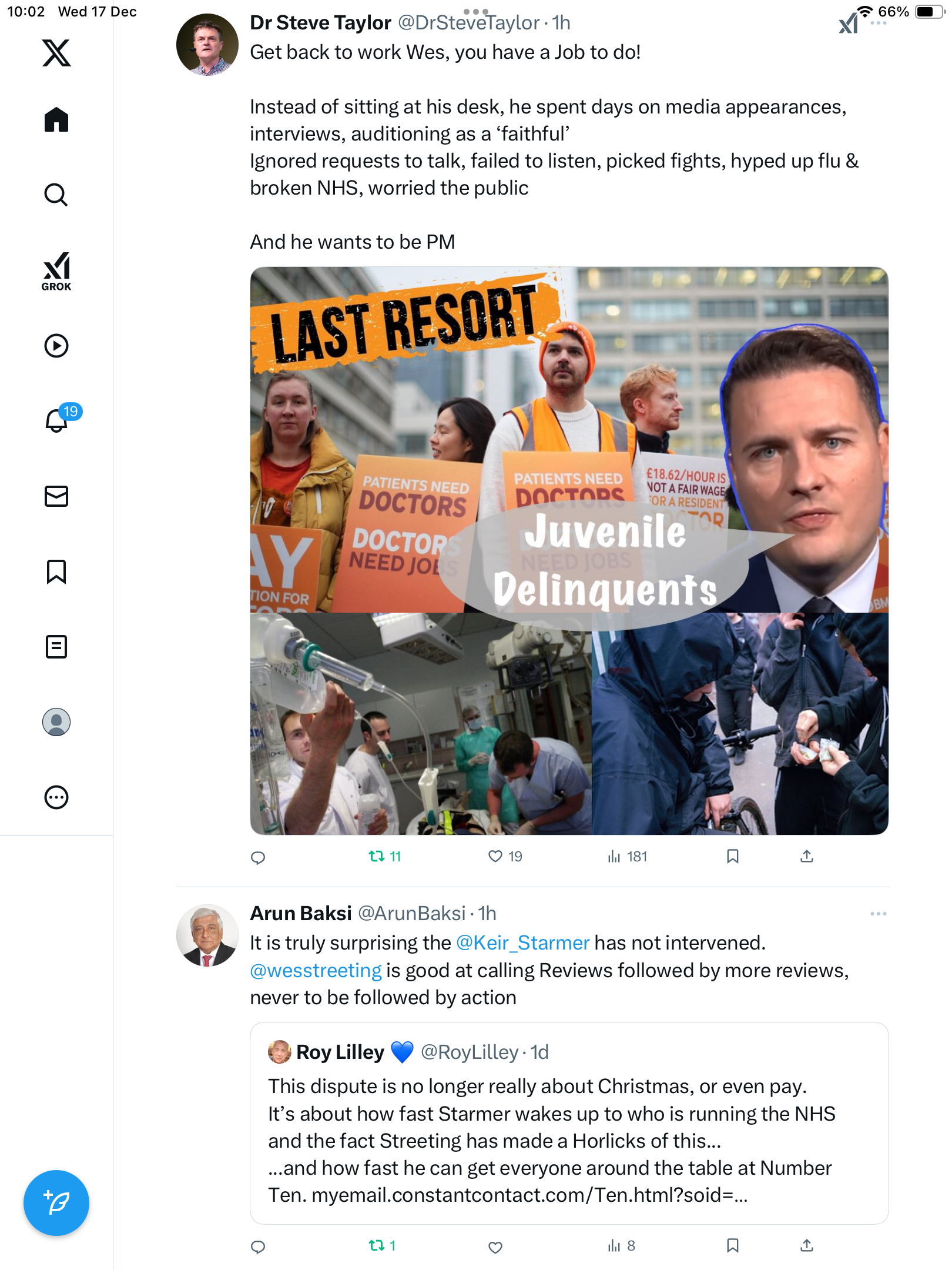952x1270 pixels.
Task: Open the notifications bell with 19 badge
Action: 58,420
